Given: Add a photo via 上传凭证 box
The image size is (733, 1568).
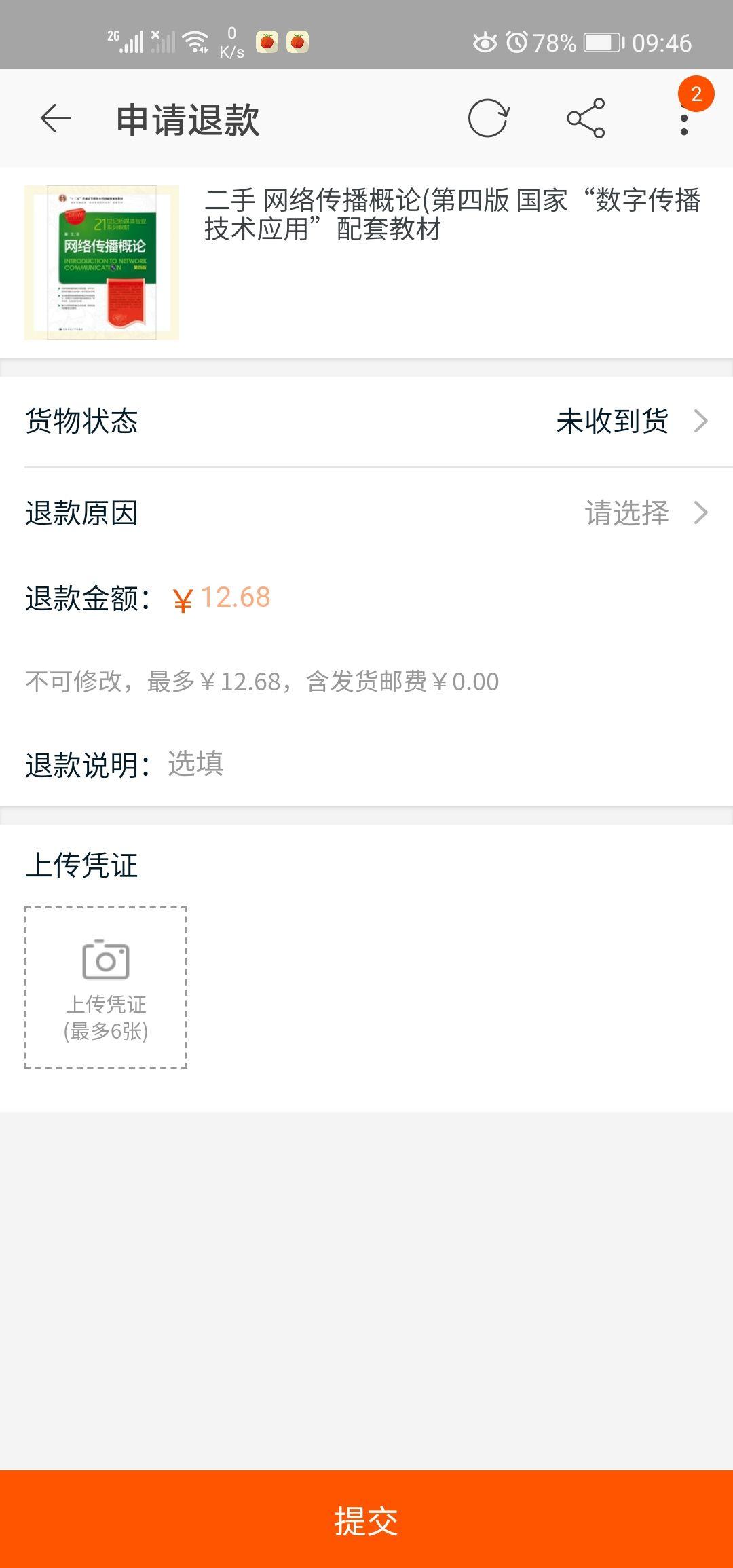Looking at the screenshot, I should coord(106,988).
